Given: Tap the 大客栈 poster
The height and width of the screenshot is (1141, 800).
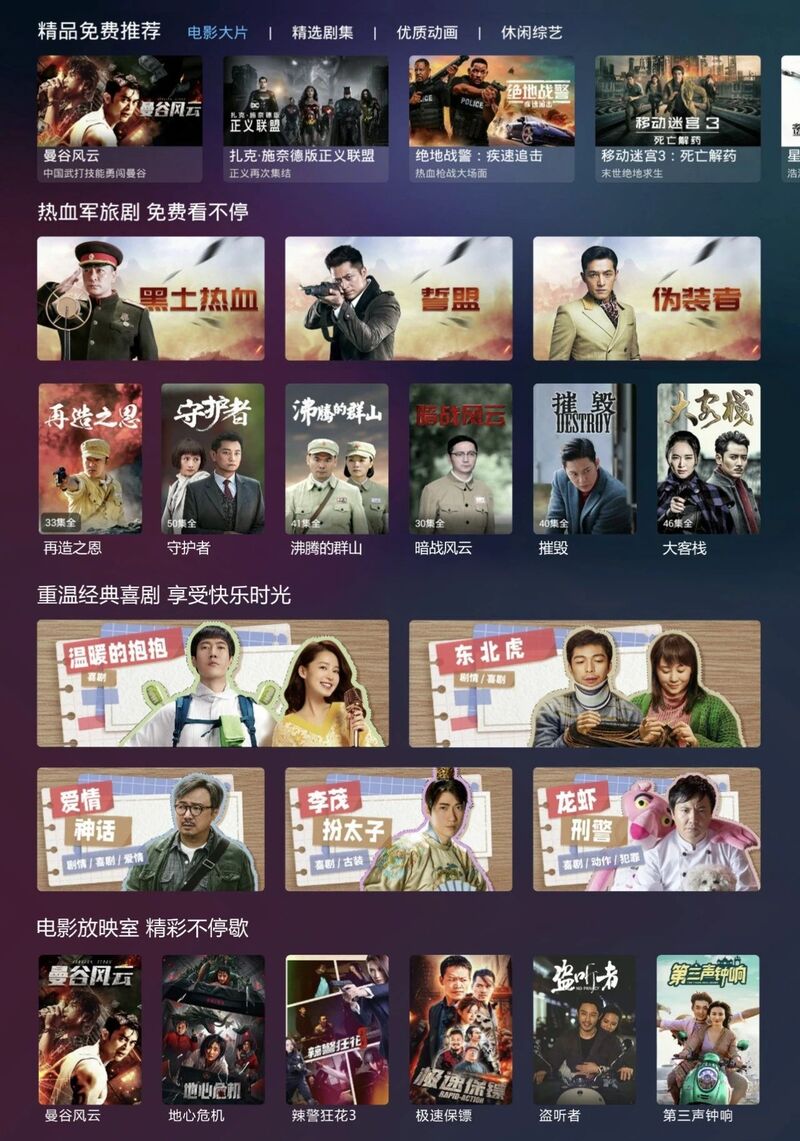Looking at the screenshot, I should 708,459.
